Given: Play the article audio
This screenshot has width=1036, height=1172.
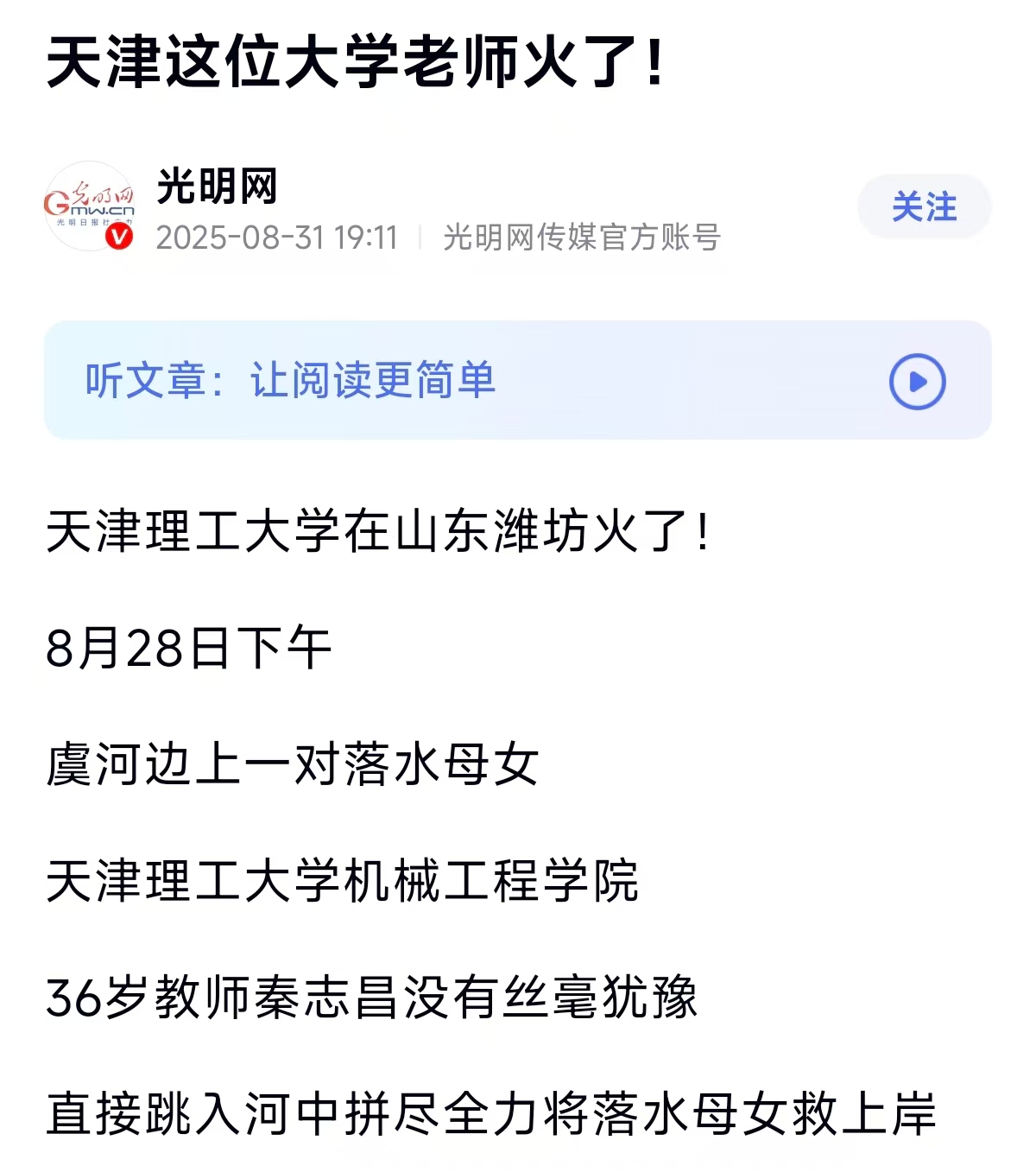Looking at the screenshot, I should click(917, 381).
